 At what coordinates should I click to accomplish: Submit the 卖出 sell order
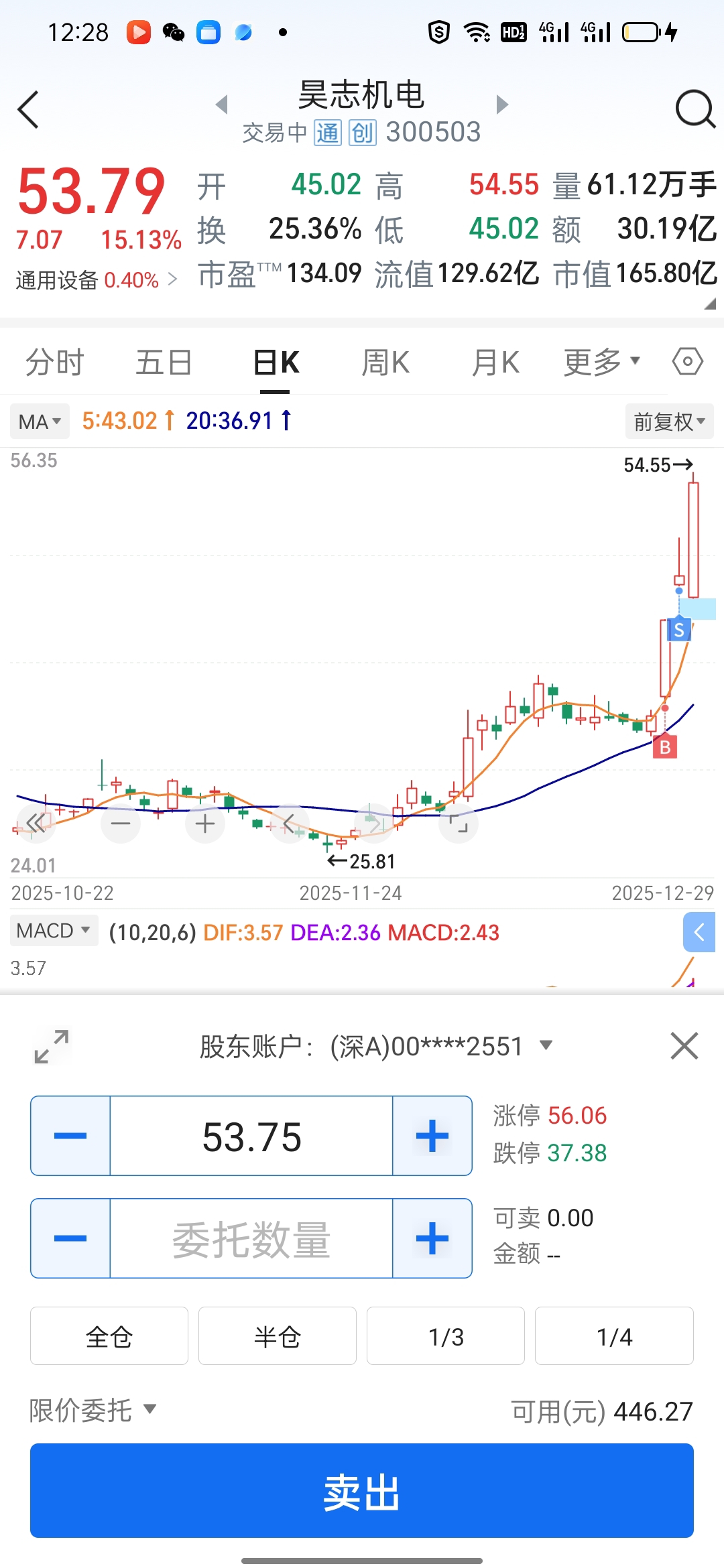coord(362,1491)
